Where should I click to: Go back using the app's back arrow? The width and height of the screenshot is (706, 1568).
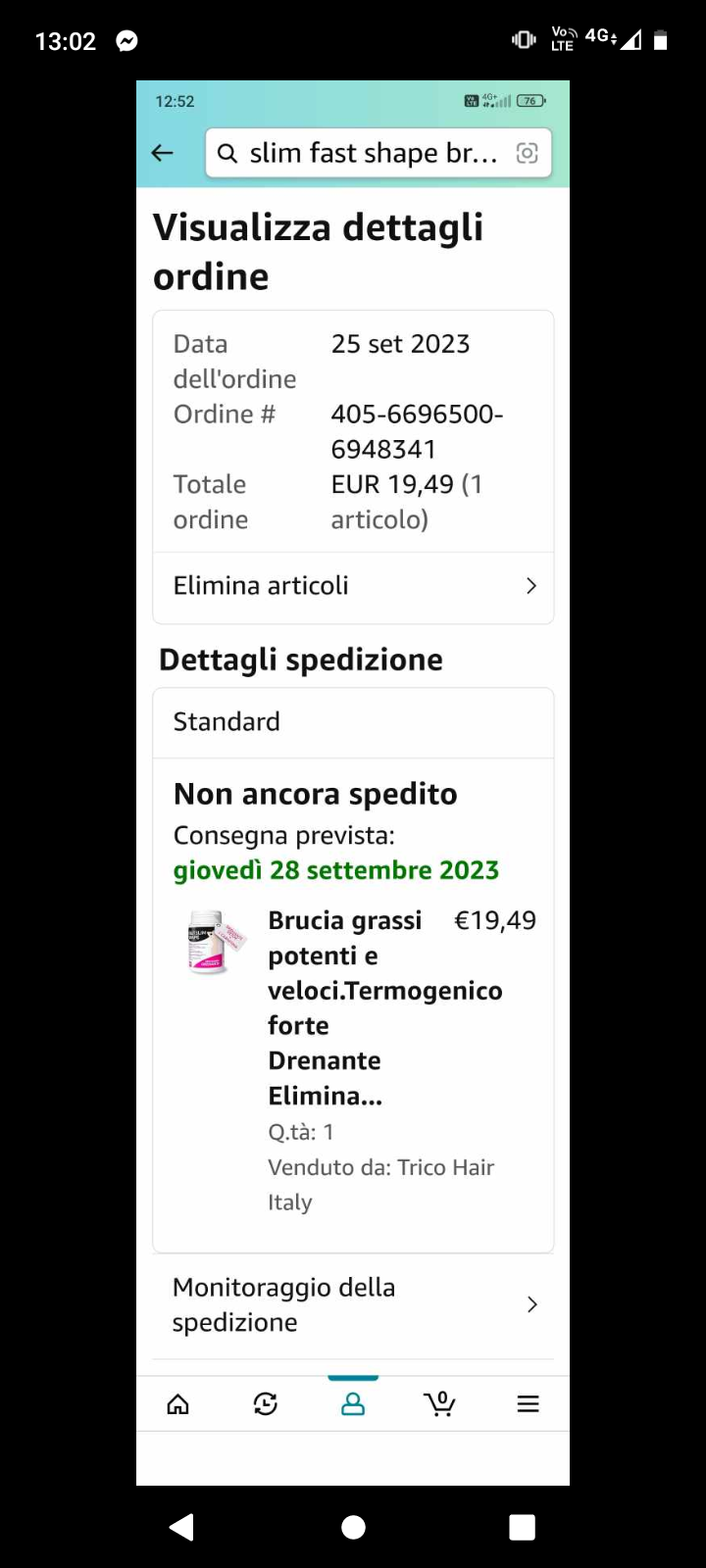[x=163, y=153]
